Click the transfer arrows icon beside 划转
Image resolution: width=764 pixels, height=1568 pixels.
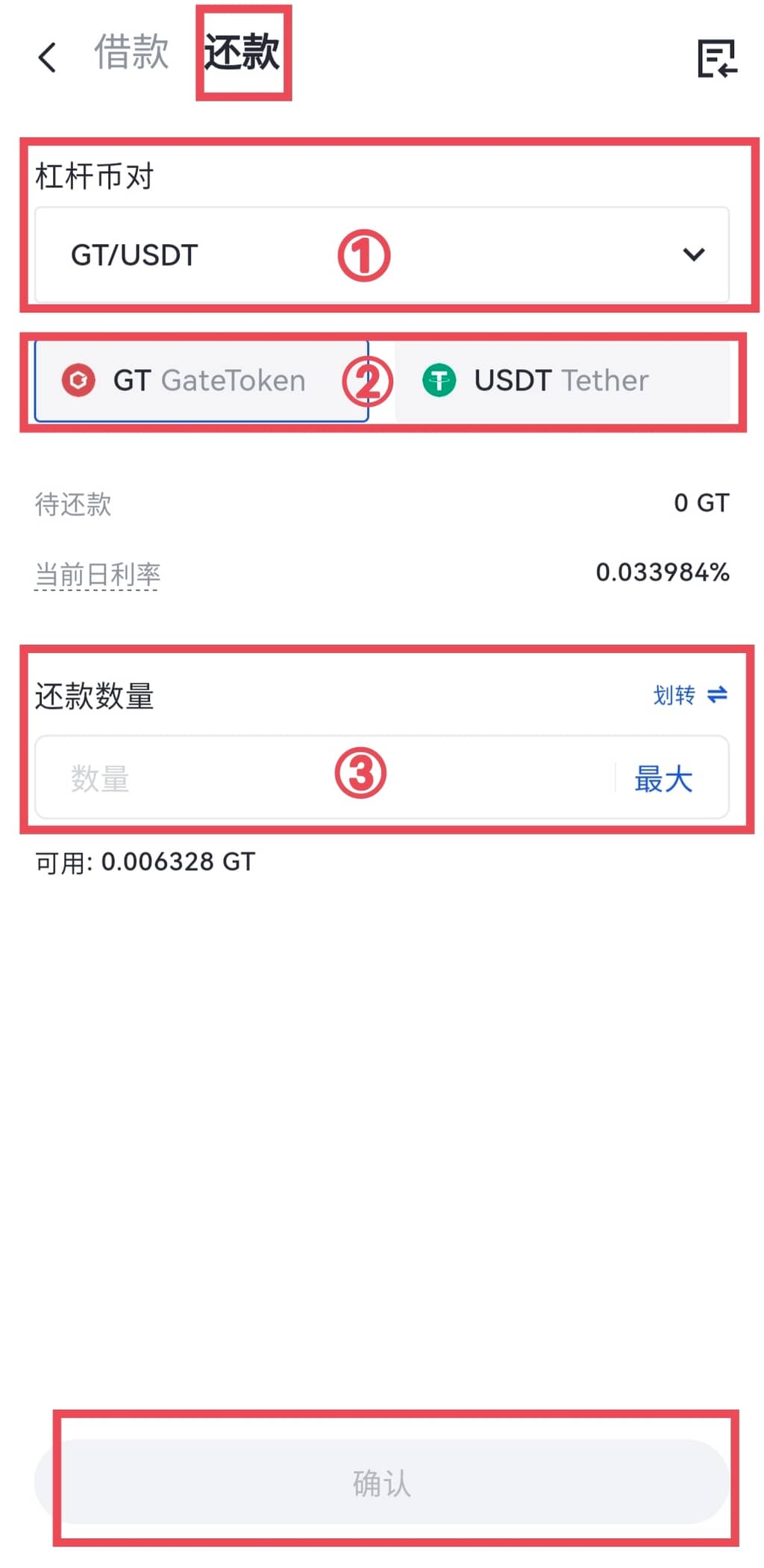(718, 694)
